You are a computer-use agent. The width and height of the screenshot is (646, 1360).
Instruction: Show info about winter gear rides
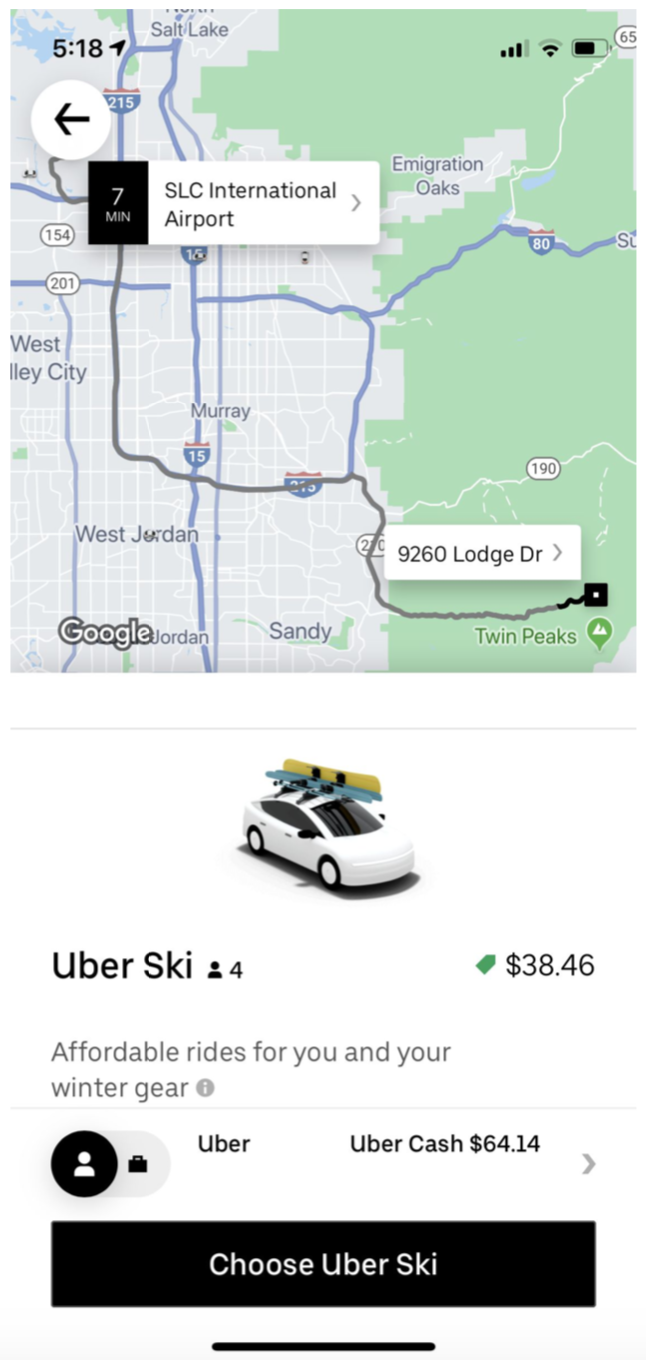[x=205, y=1088]
